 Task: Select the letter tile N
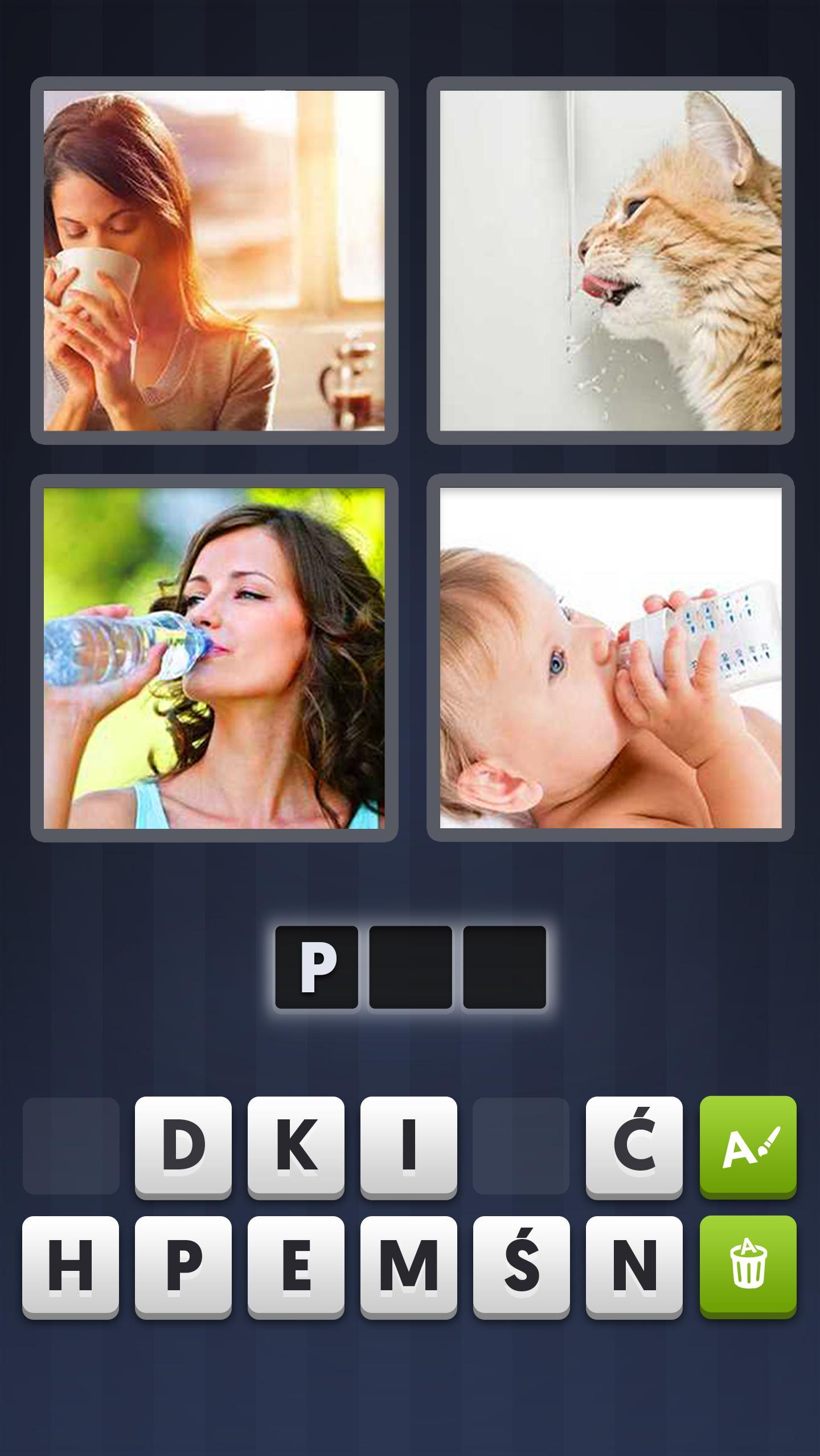click(x=634, y=1266)
